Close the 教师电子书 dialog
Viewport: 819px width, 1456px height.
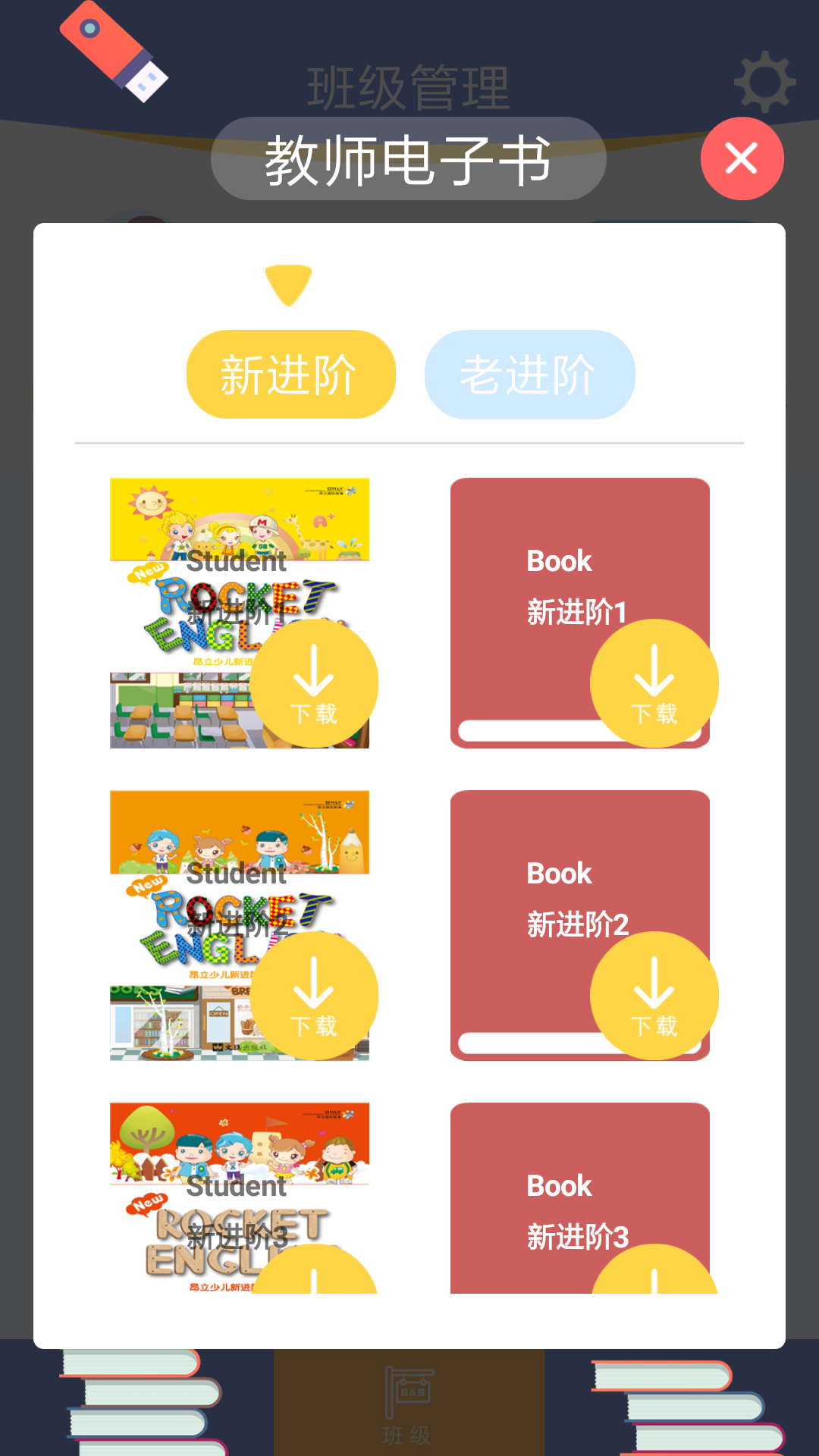[x=742, y=158]
